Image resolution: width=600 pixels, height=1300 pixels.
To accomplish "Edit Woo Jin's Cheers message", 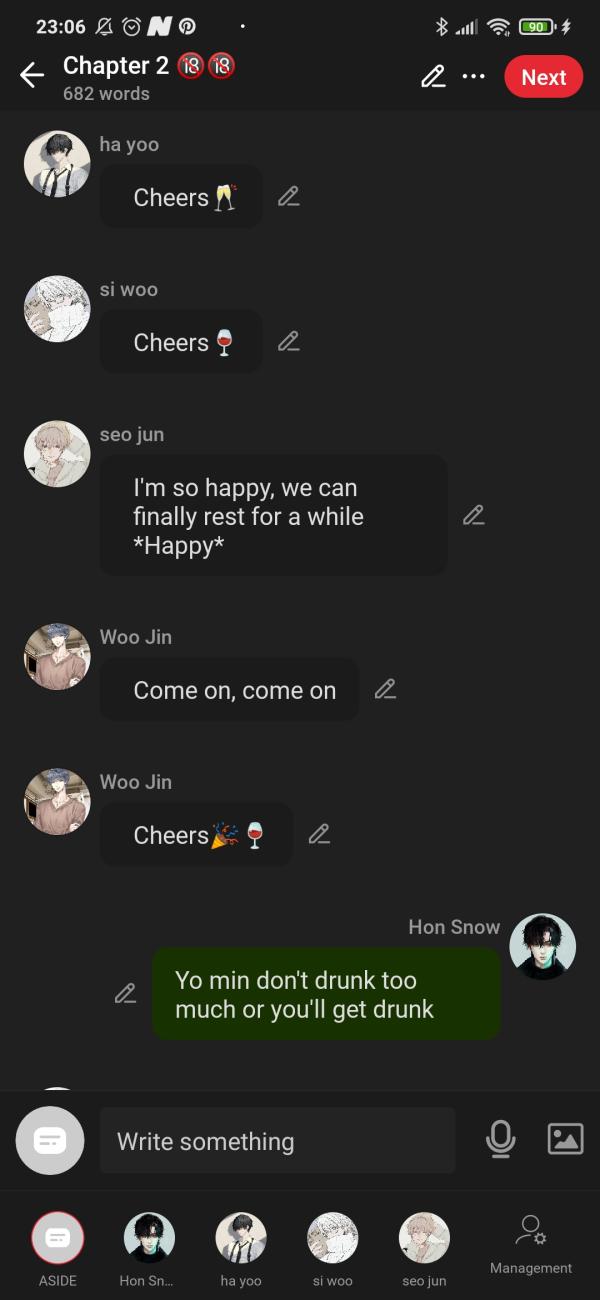I will tap(319, 834).
